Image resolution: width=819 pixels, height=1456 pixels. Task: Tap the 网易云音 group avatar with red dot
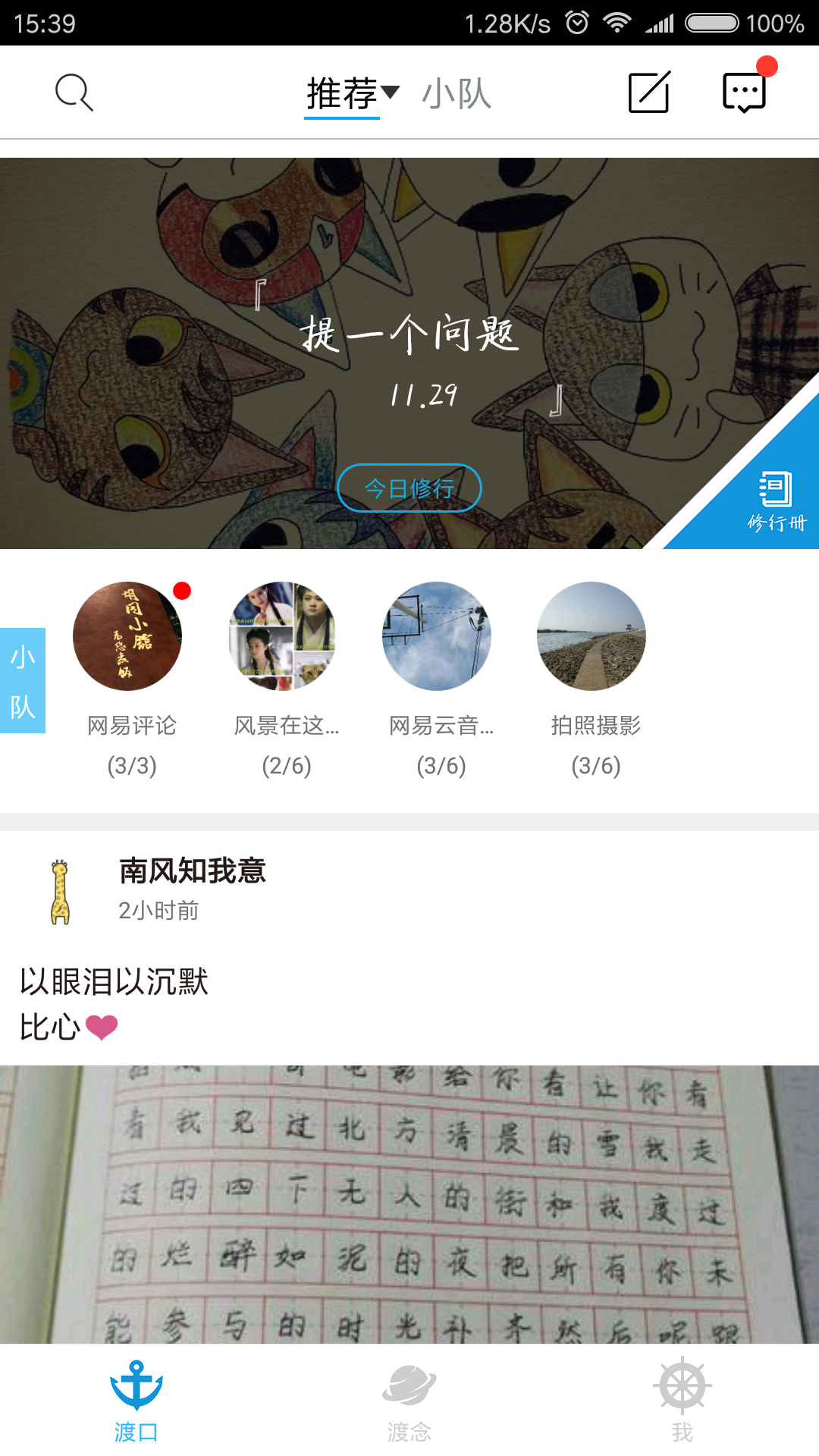438,637
